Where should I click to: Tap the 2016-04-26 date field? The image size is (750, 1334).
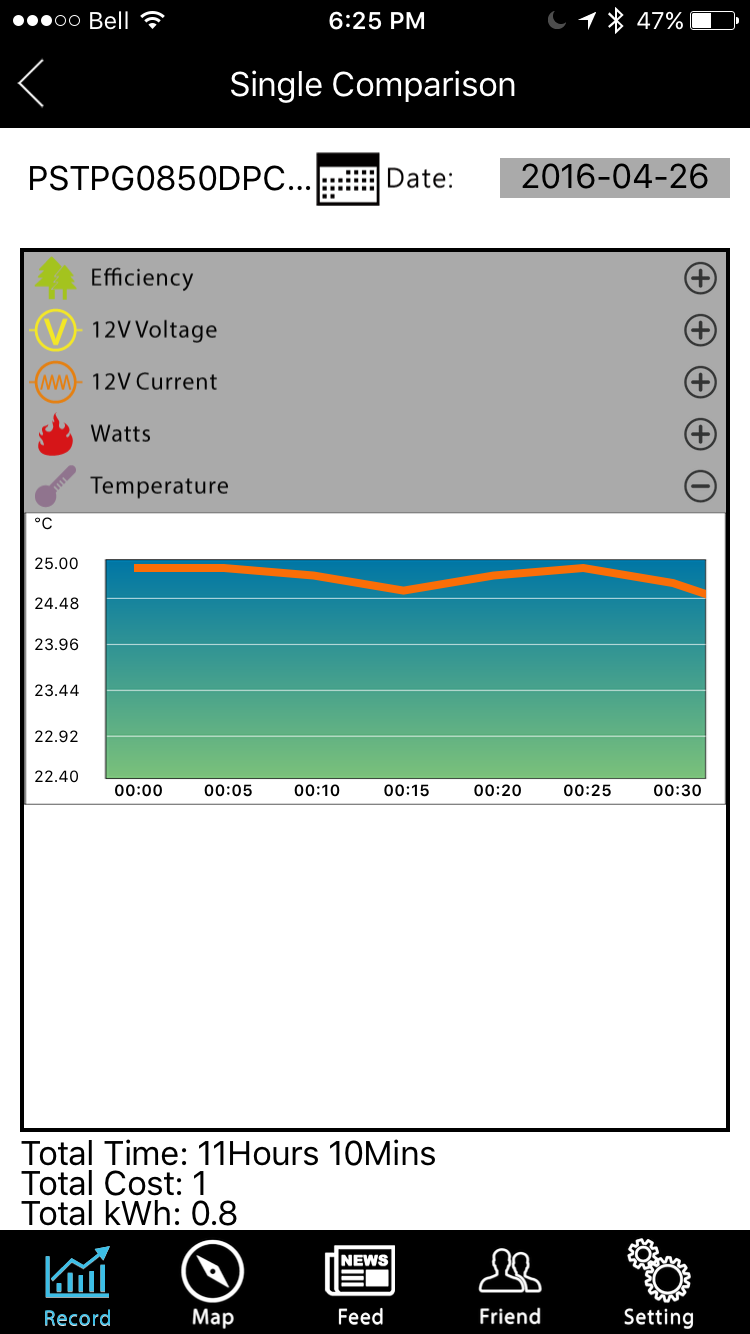click(x=614, y=178)
